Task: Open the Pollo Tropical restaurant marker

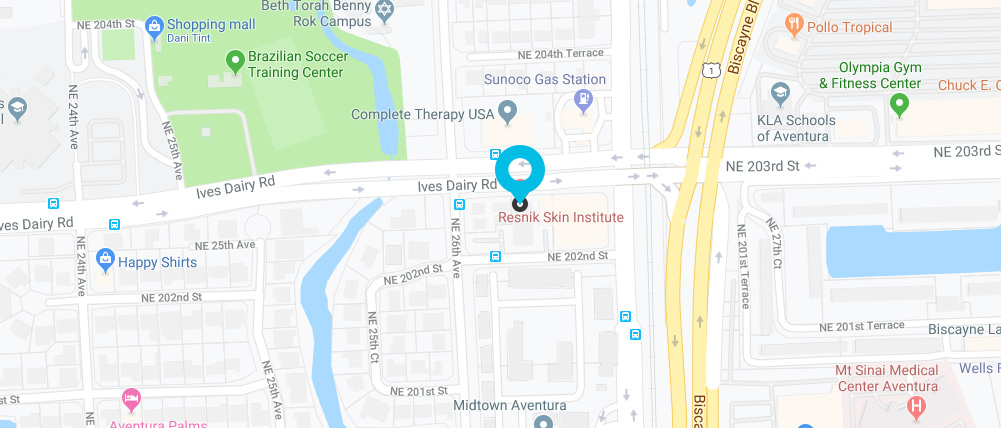Action: point(794,22)
